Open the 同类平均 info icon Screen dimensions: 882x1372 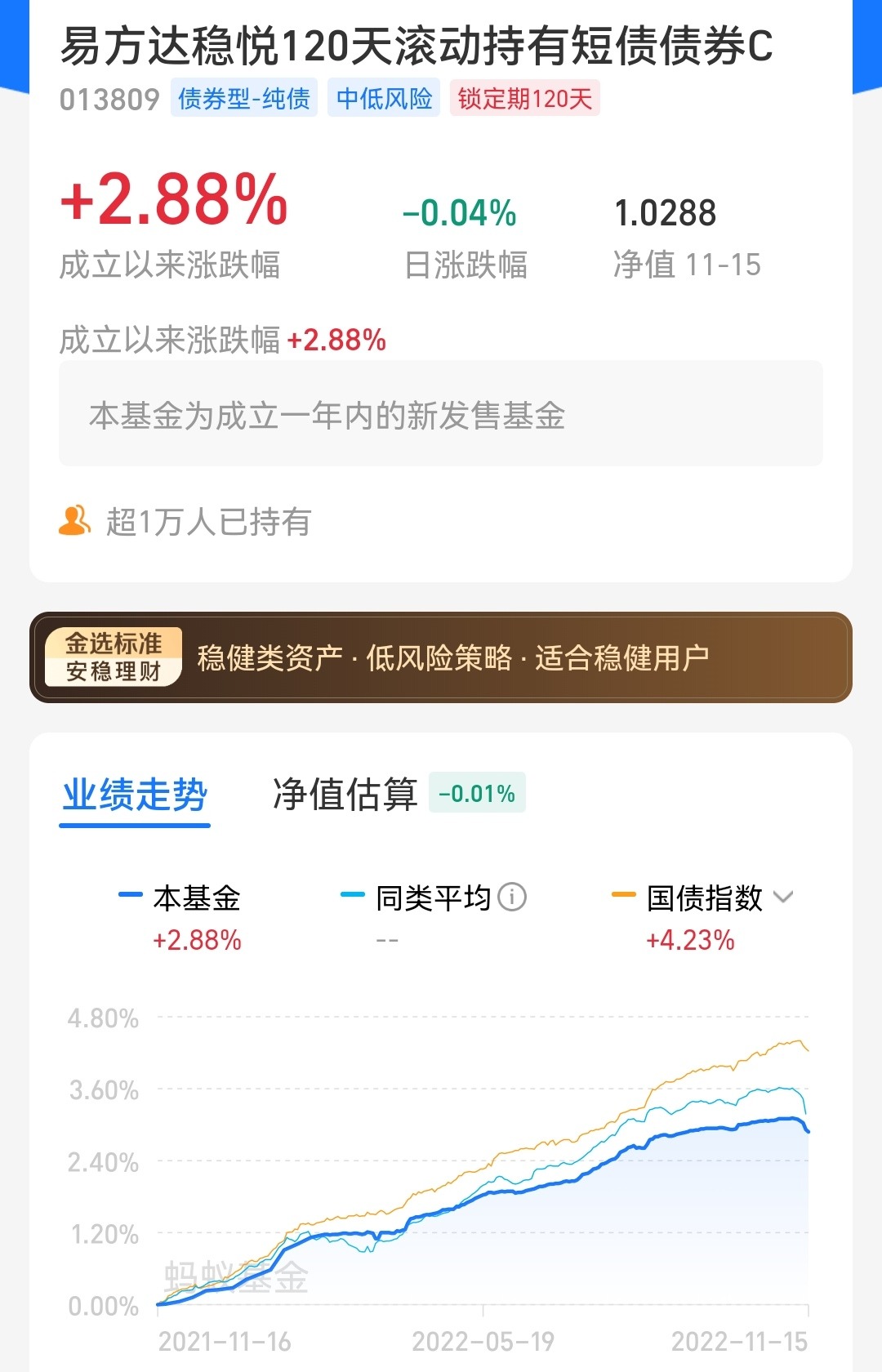(x=512, y=898)
